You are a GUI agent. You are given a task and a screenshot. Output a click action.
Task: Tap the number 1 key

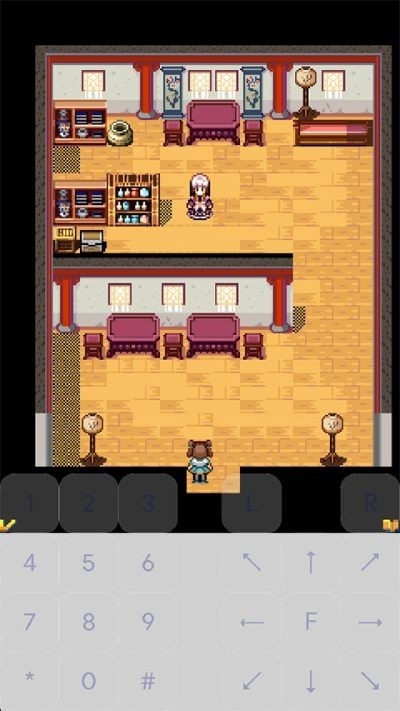click(x=29, y=503)
